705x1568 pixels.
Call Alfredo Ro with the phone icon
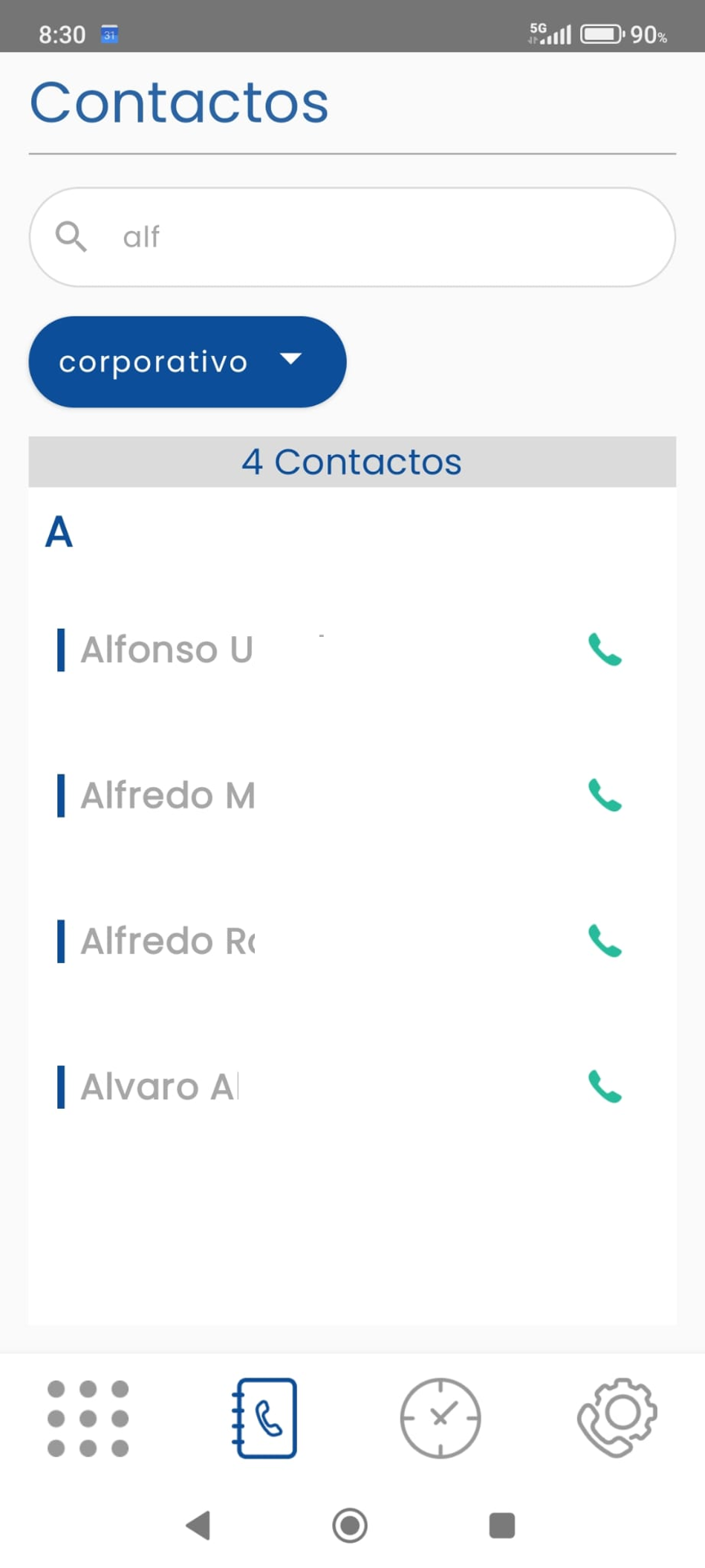(x=605, y=941)
